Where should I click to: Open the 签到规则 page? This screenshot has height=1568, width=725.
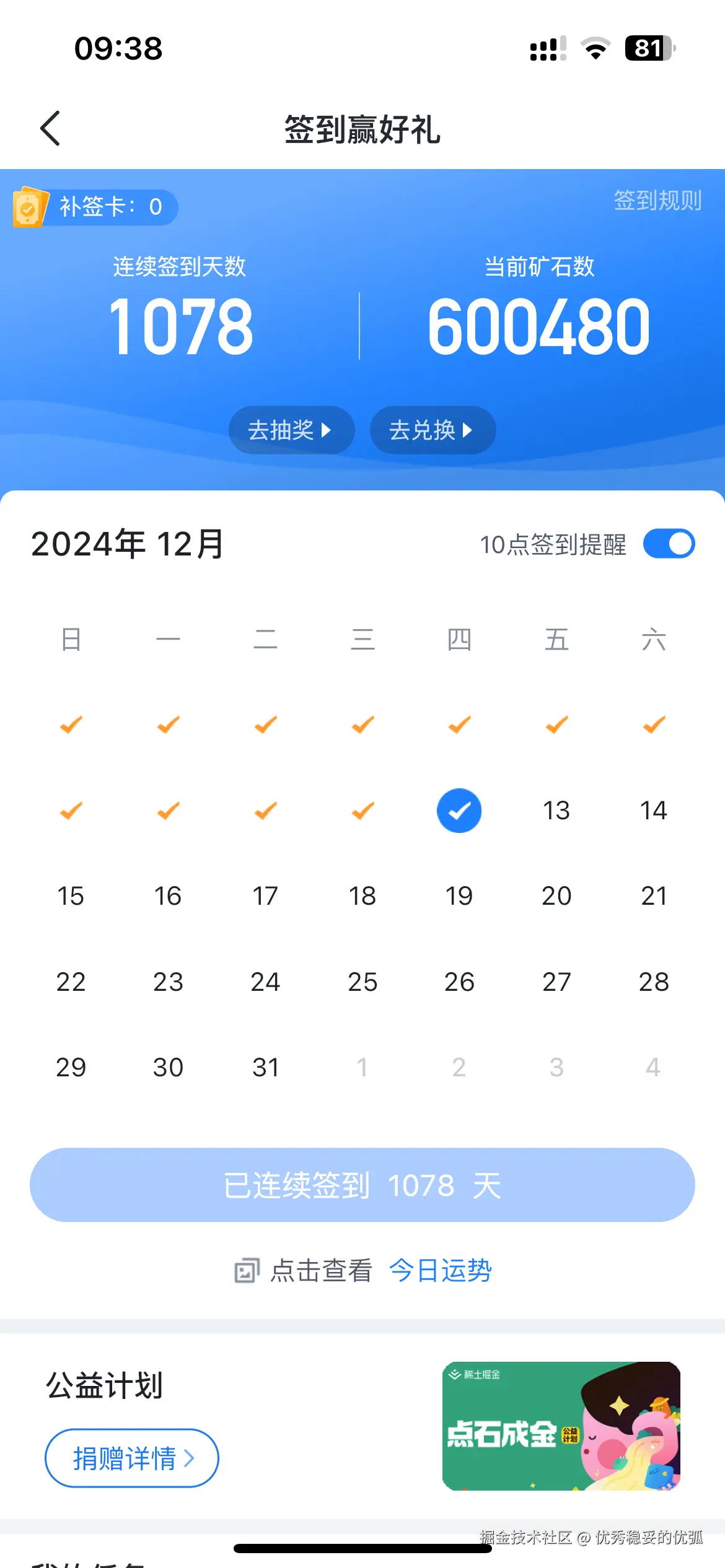coord(657,201)
